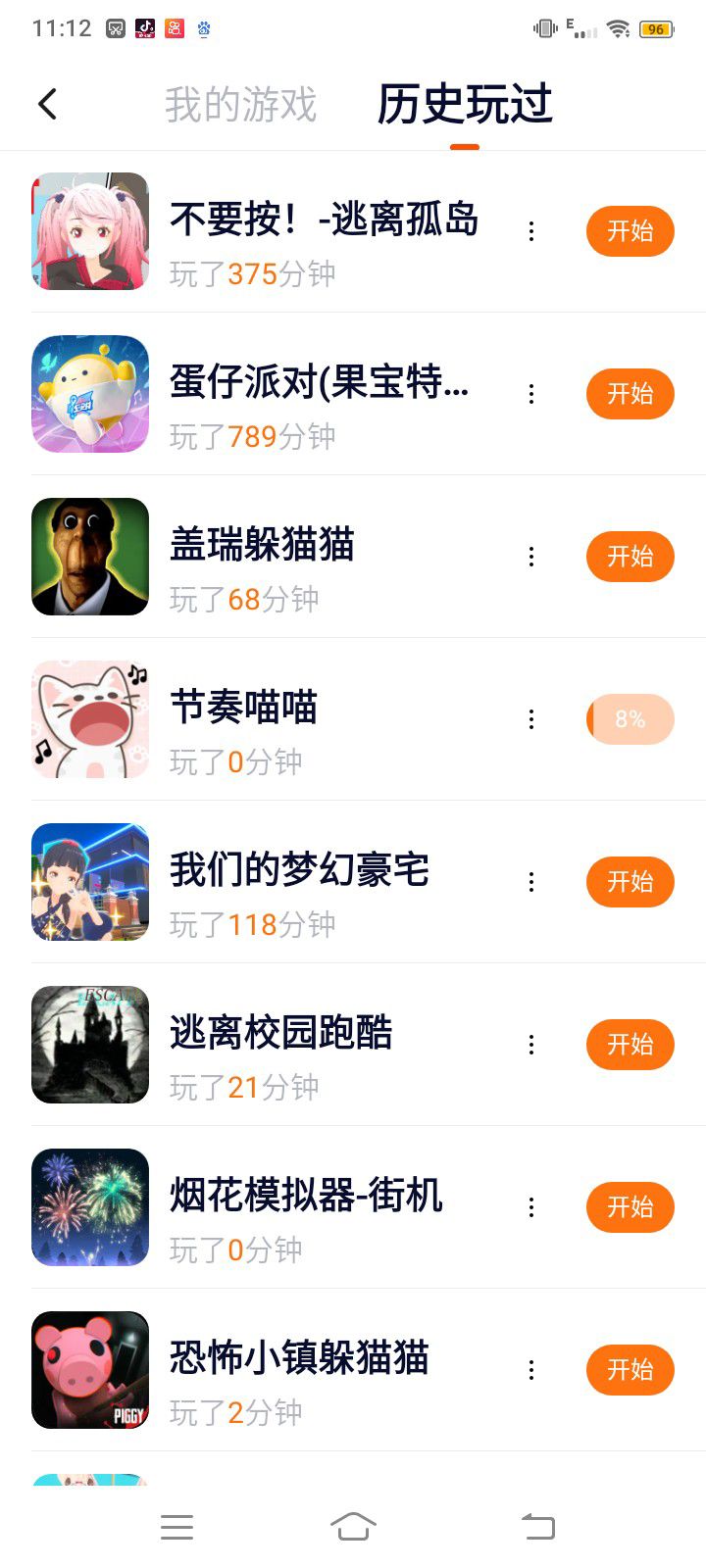Tap the 8% download button for 节奏喵喵
706x1568 pixels.
click(x=630, y=719)
